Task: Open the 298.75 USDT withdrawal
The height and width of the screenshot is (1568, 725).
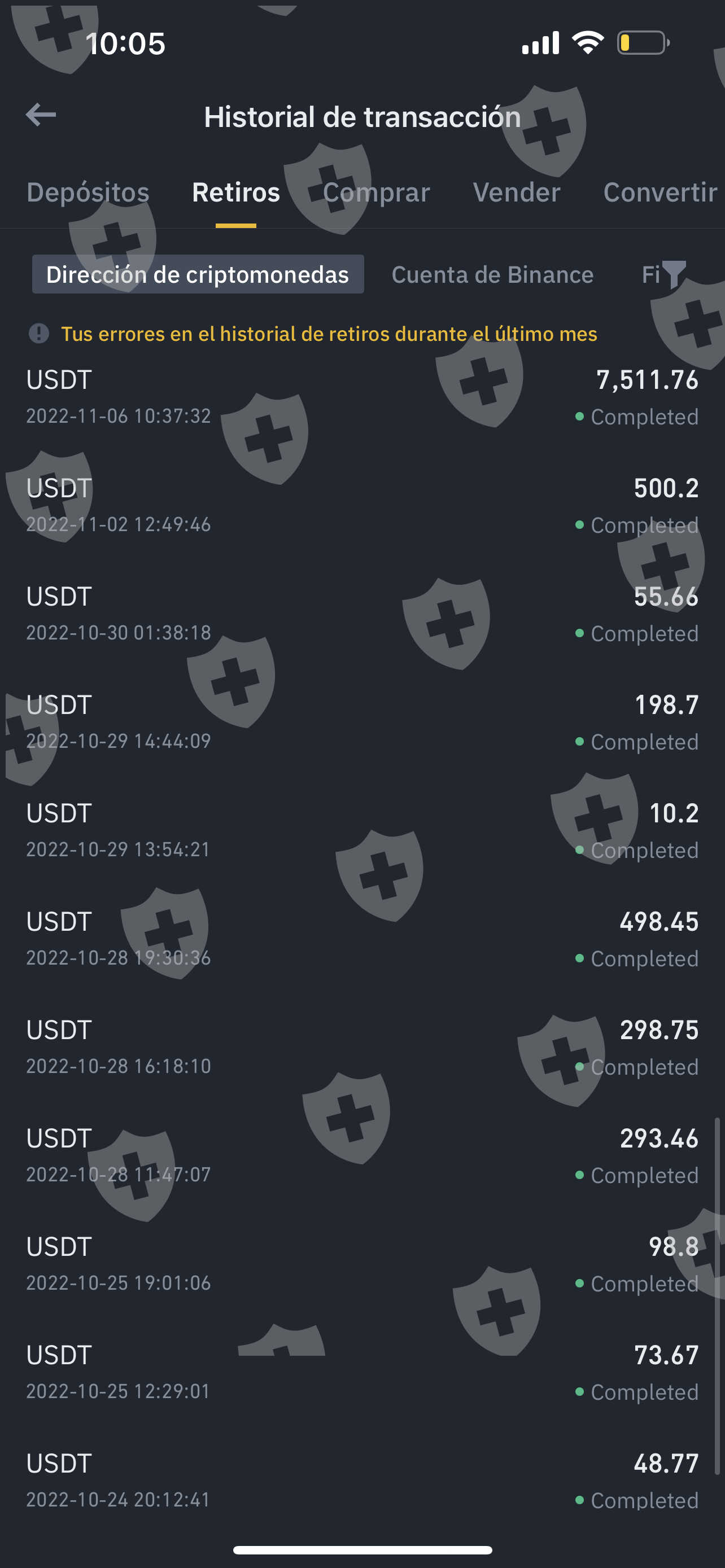Action: coord(362,1047)
